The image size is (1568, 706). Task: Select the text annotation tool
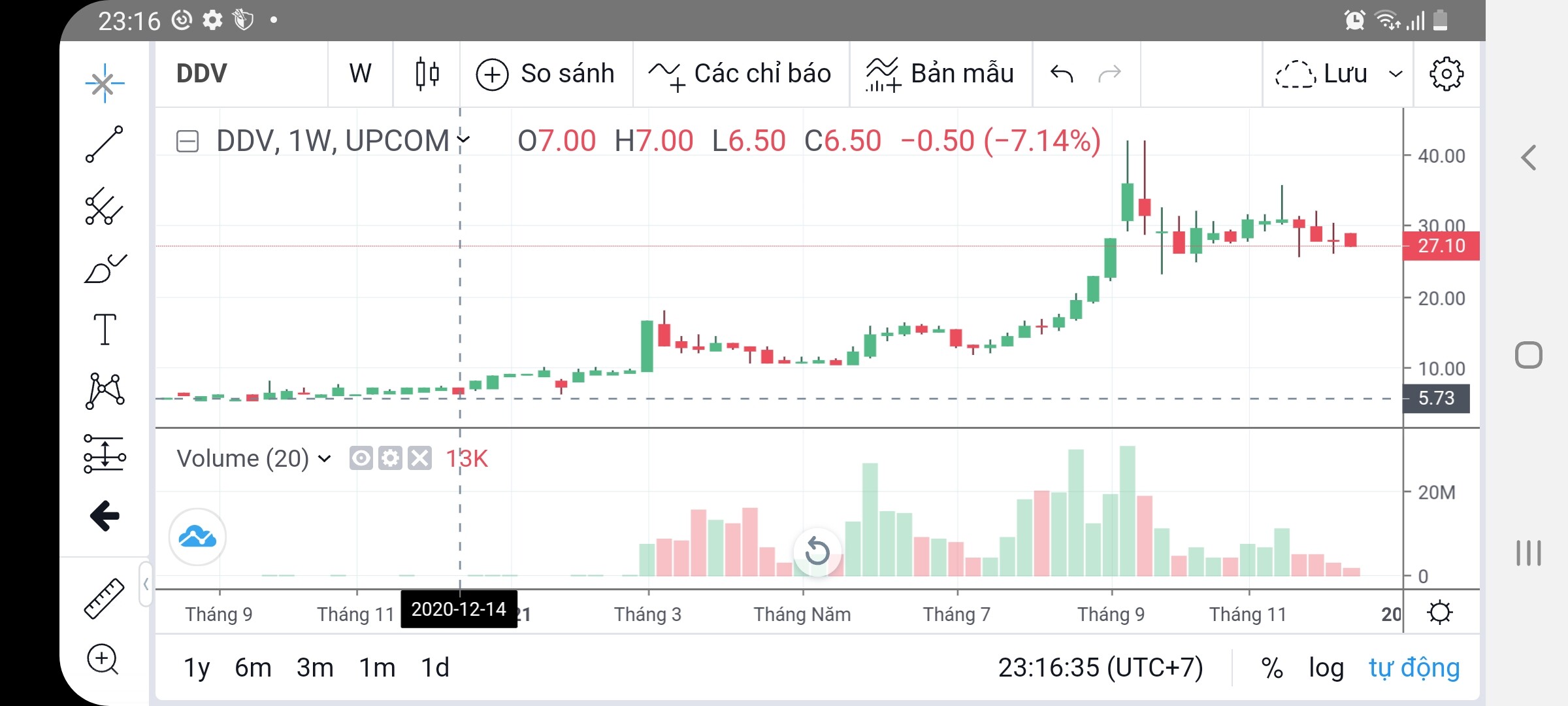105,329
